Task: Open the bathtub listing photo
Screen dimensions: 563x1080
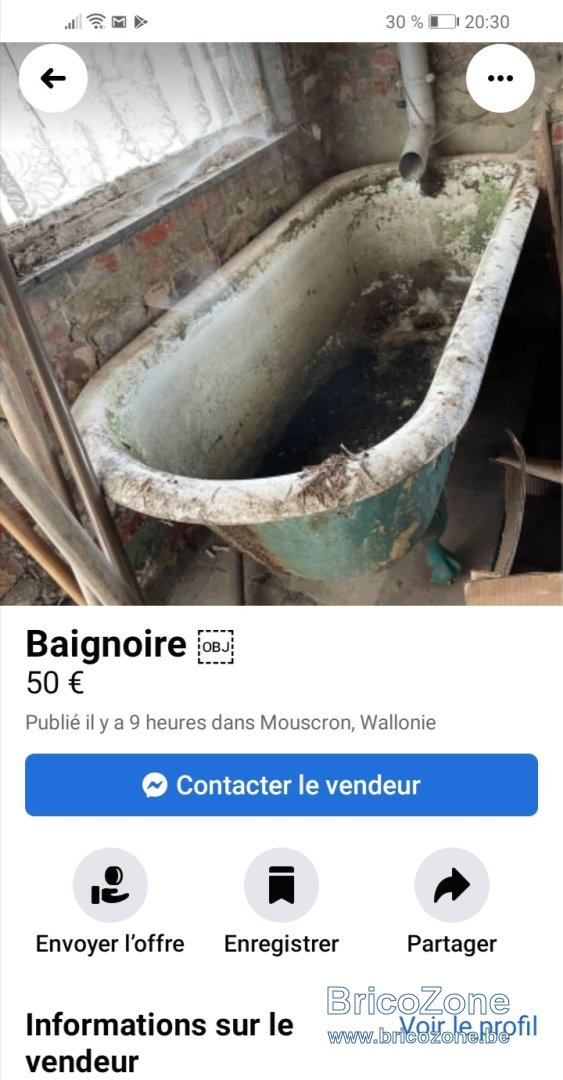Action: (x=281, y=324)
